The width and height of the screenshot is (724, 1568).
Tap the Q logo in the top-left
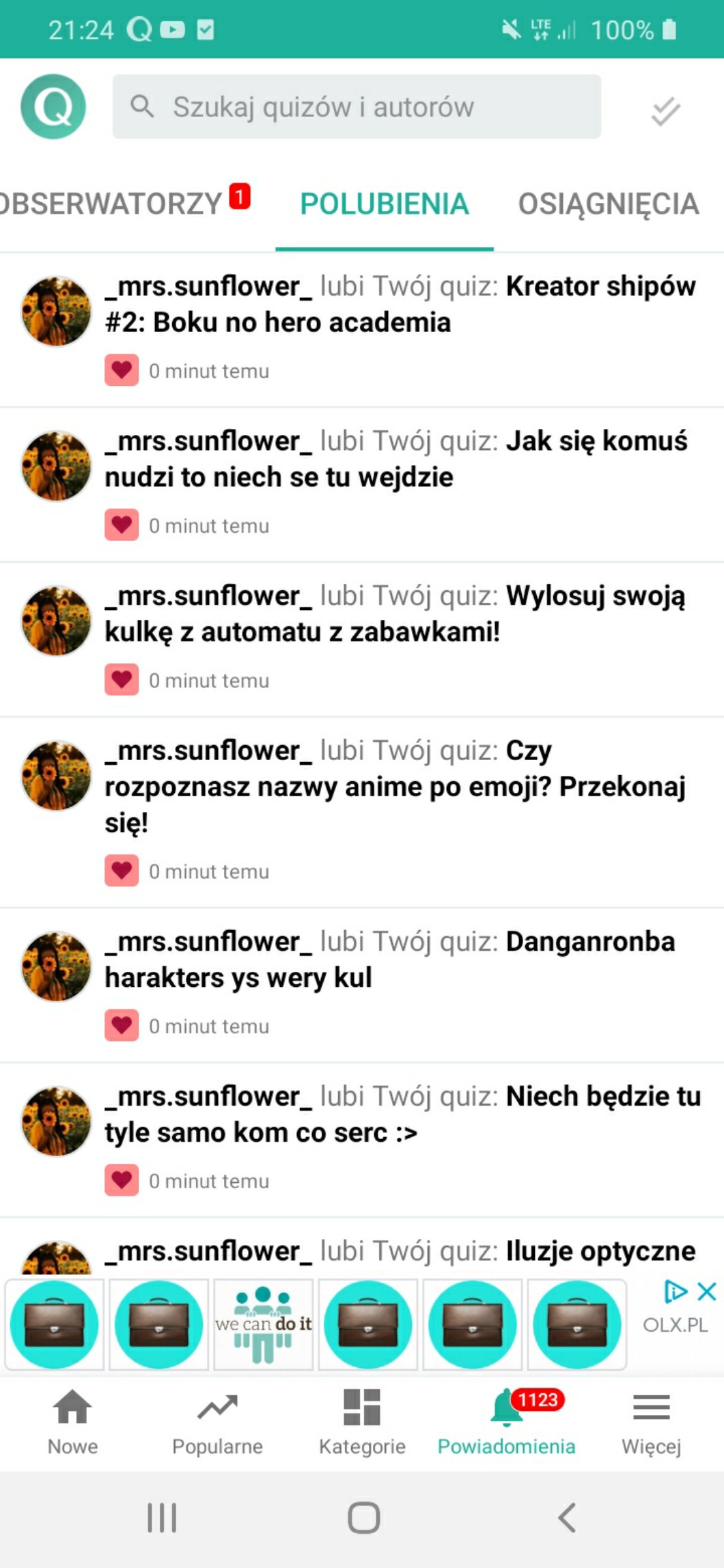point(53,107)
